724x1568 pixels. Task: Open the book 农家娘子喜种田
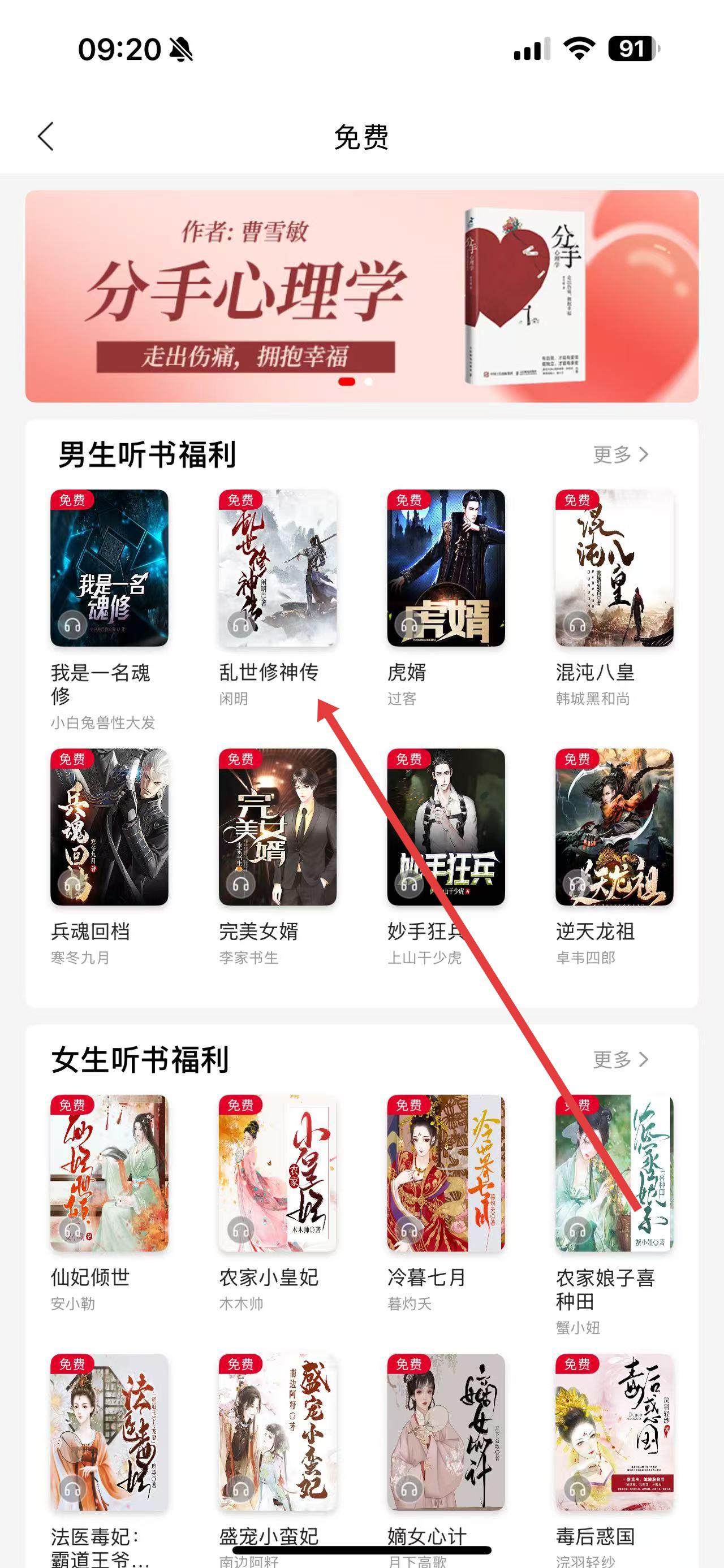(x=614, y=1173)
